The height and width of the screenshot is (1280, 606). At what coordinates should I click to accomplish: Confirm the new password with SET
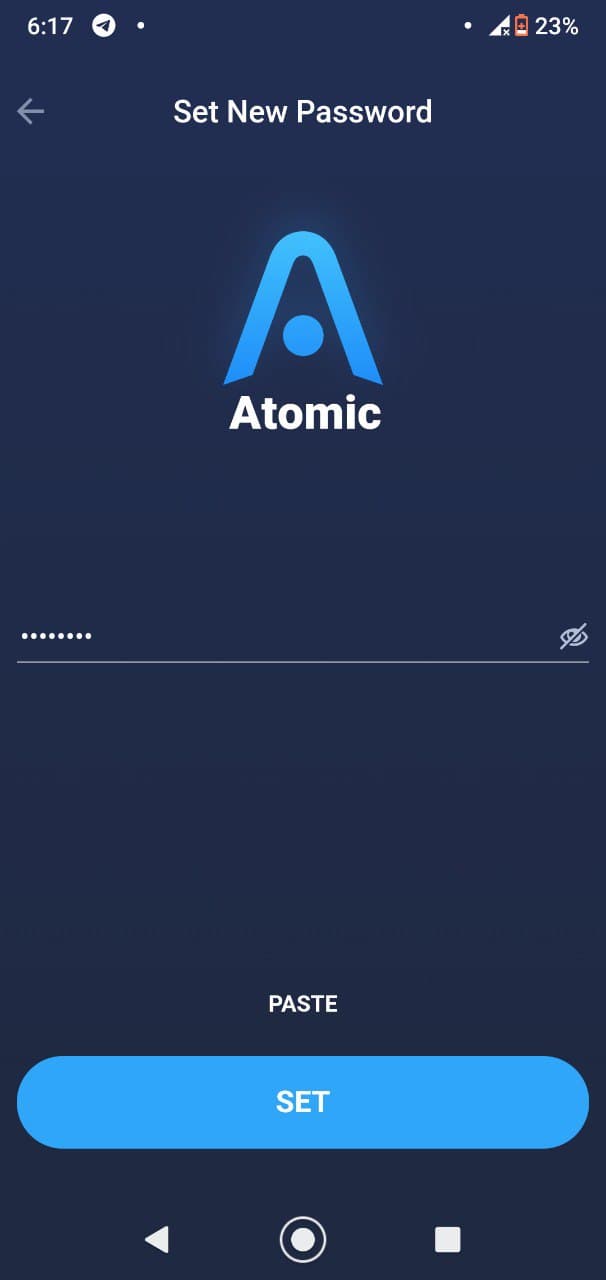(x=303, y=1102)
